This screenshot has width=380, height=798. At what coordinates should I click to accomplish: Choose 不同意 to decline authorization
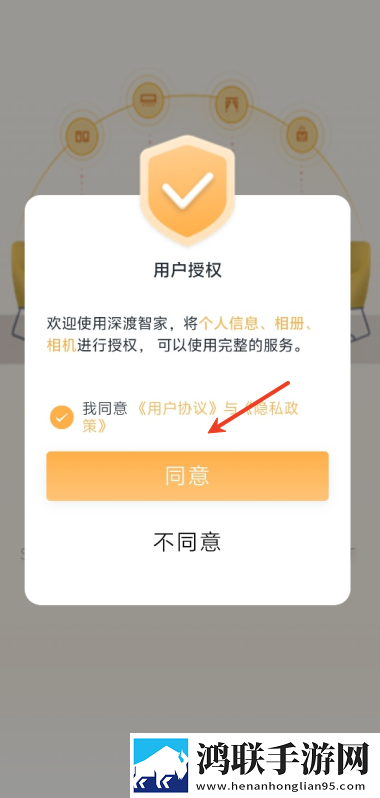point(187,543)
